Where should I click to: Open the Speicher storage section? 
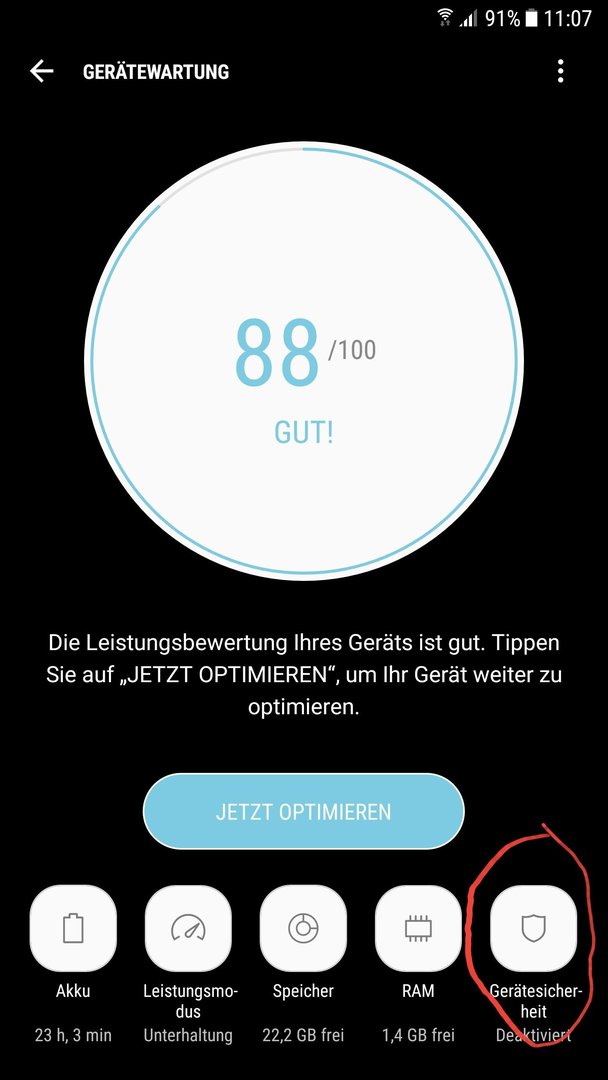coord(303,928)
